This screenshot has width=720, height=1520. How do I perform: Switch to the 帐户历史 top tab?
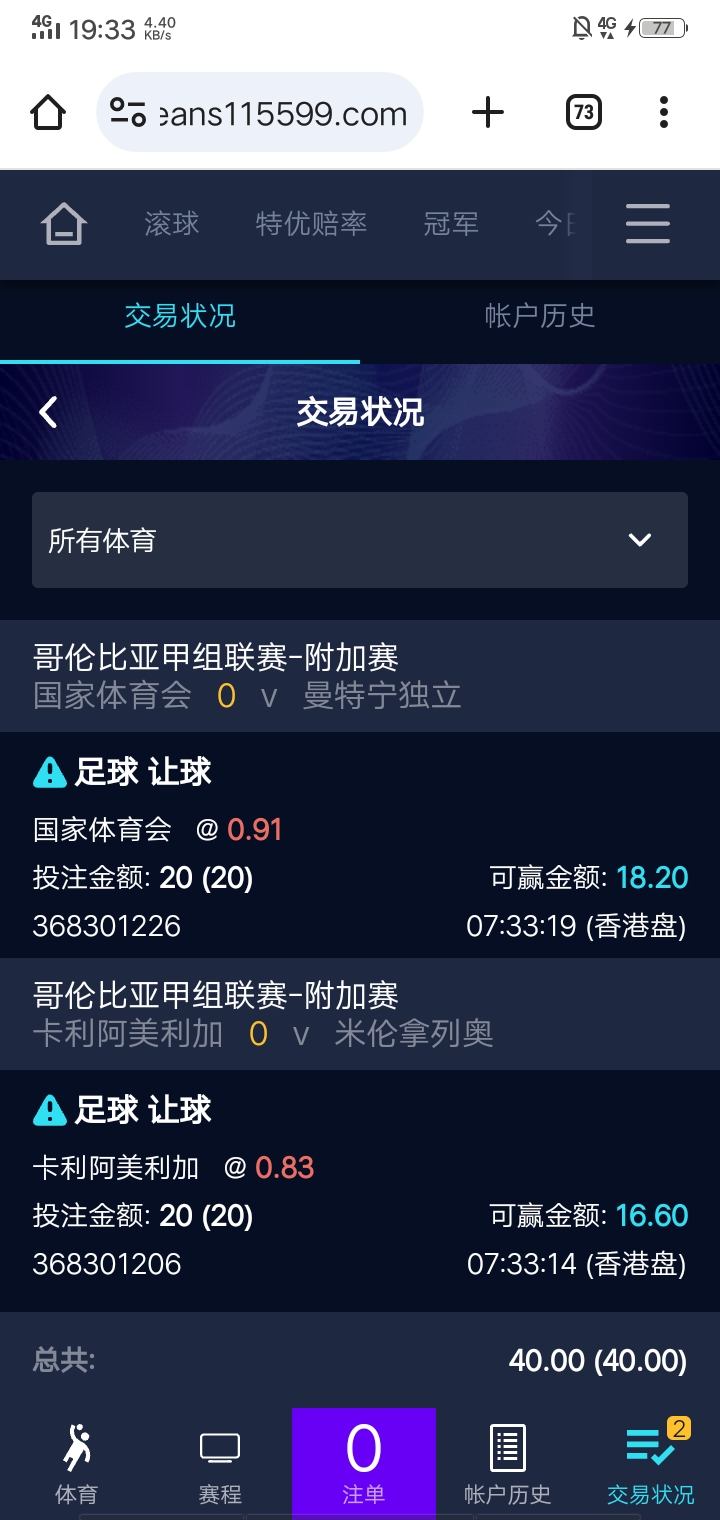click(540, 317)
